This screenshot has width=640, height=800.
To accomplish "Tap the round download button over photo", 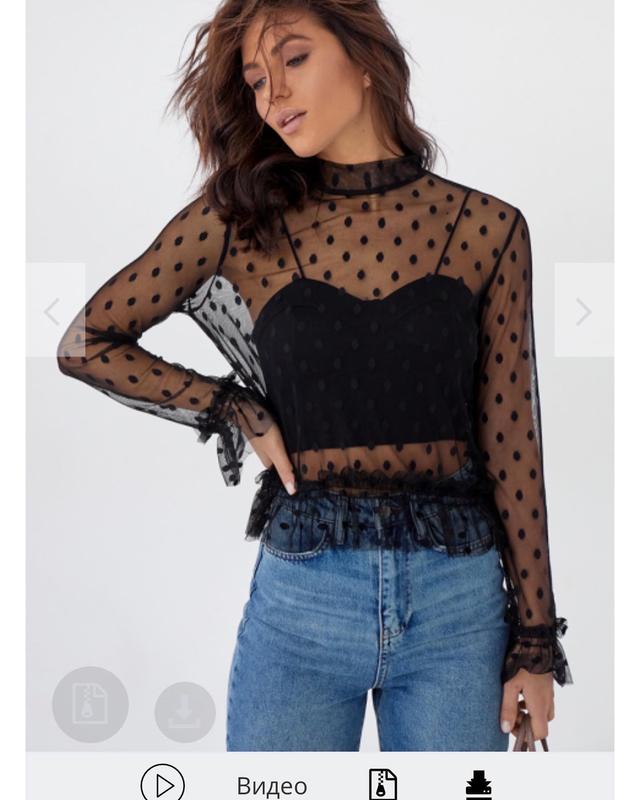I will pyautogui.click(x=185, y=712).
